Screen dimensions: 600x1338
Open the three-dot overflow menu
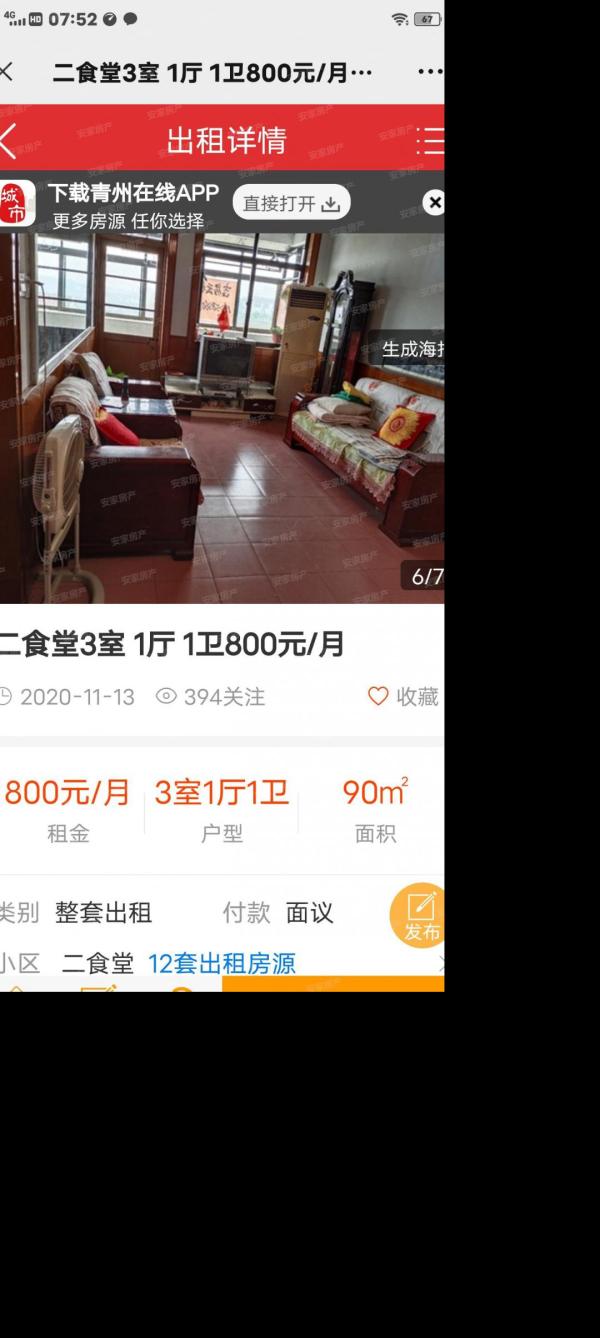(430, 72)
